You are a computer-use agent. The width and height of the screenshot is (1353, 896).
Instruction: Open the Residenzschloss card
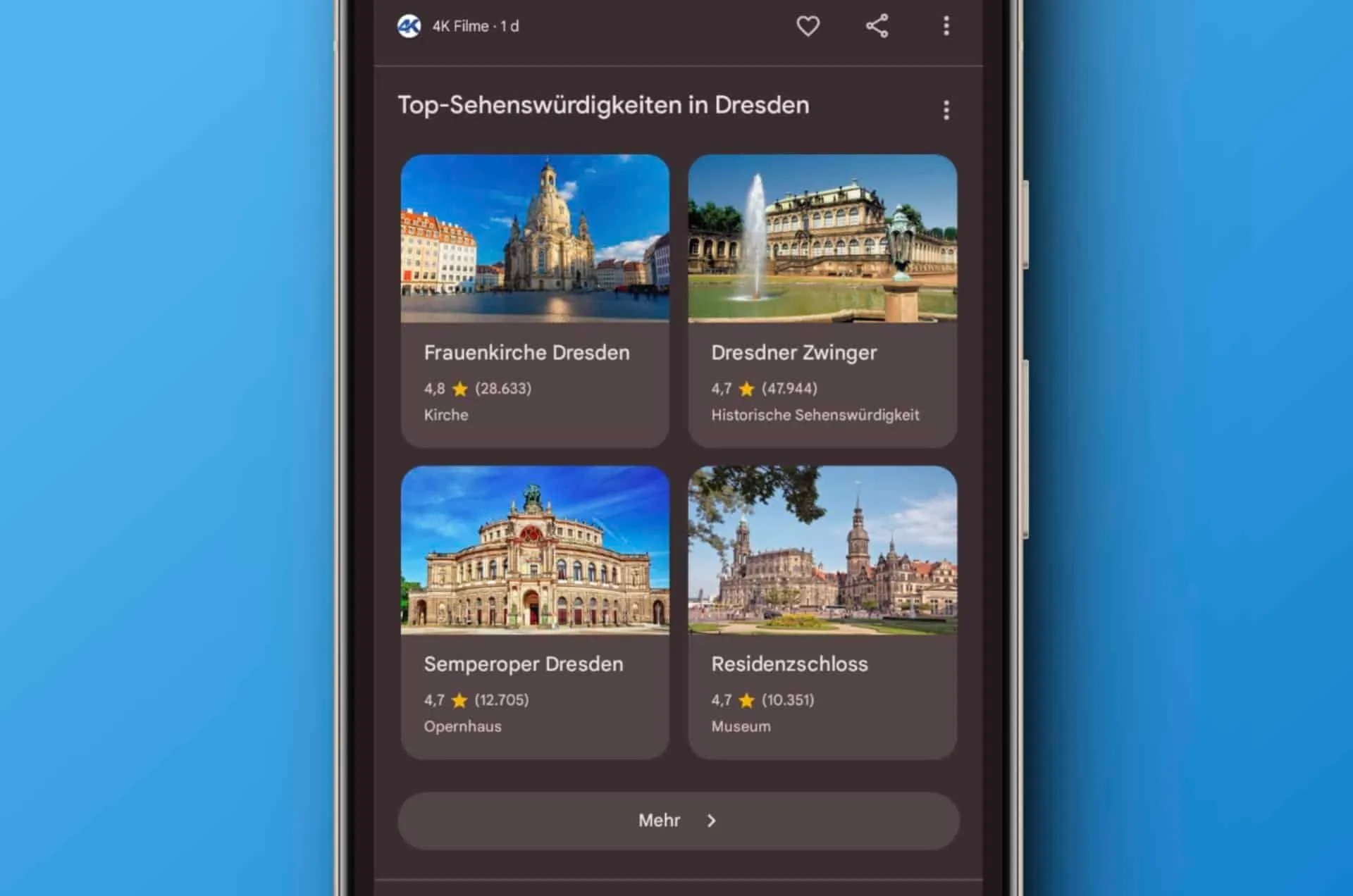[x=822, y=612]
